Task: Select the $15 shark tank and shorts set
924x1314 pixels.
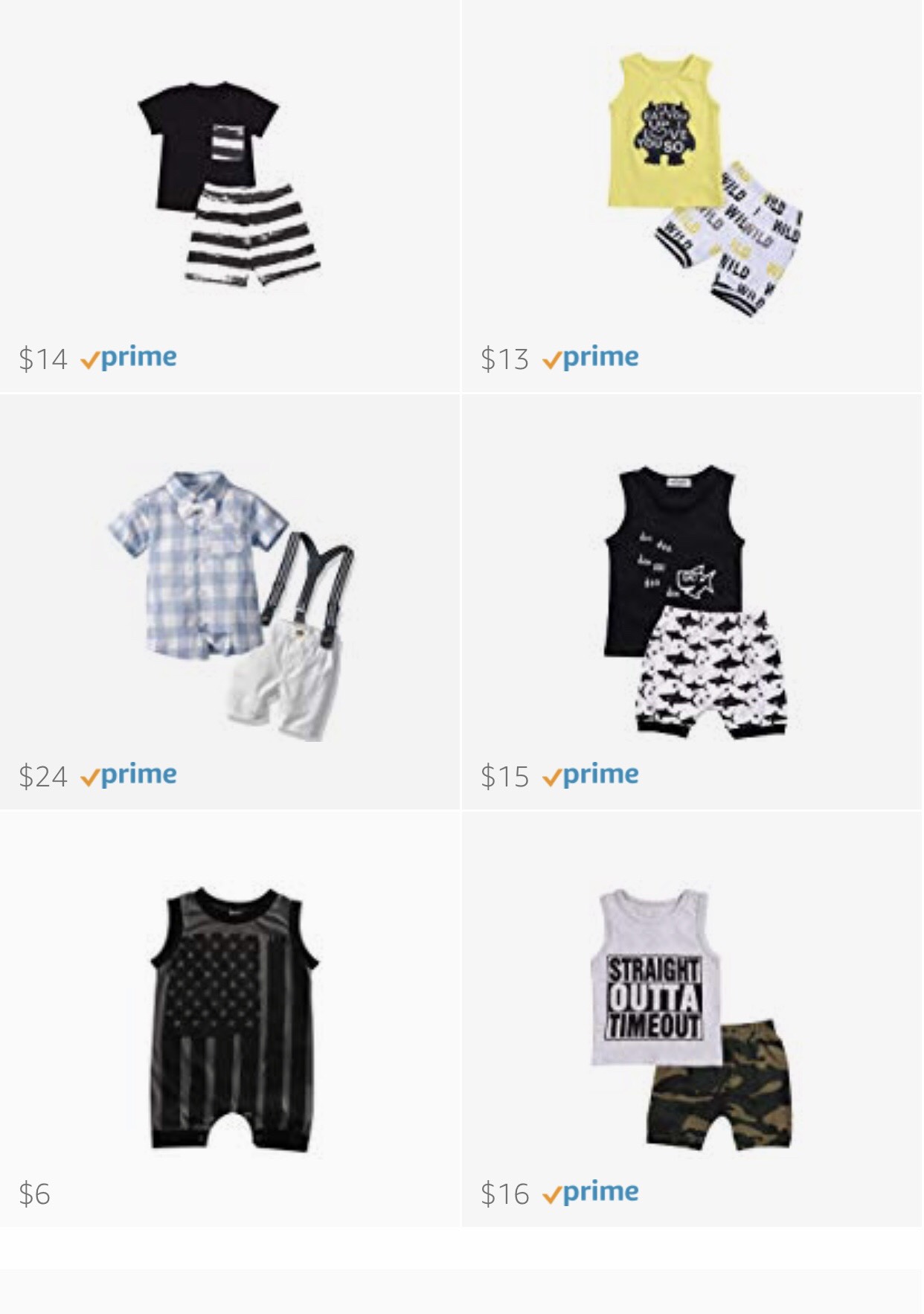Action: tap(692, 601)
